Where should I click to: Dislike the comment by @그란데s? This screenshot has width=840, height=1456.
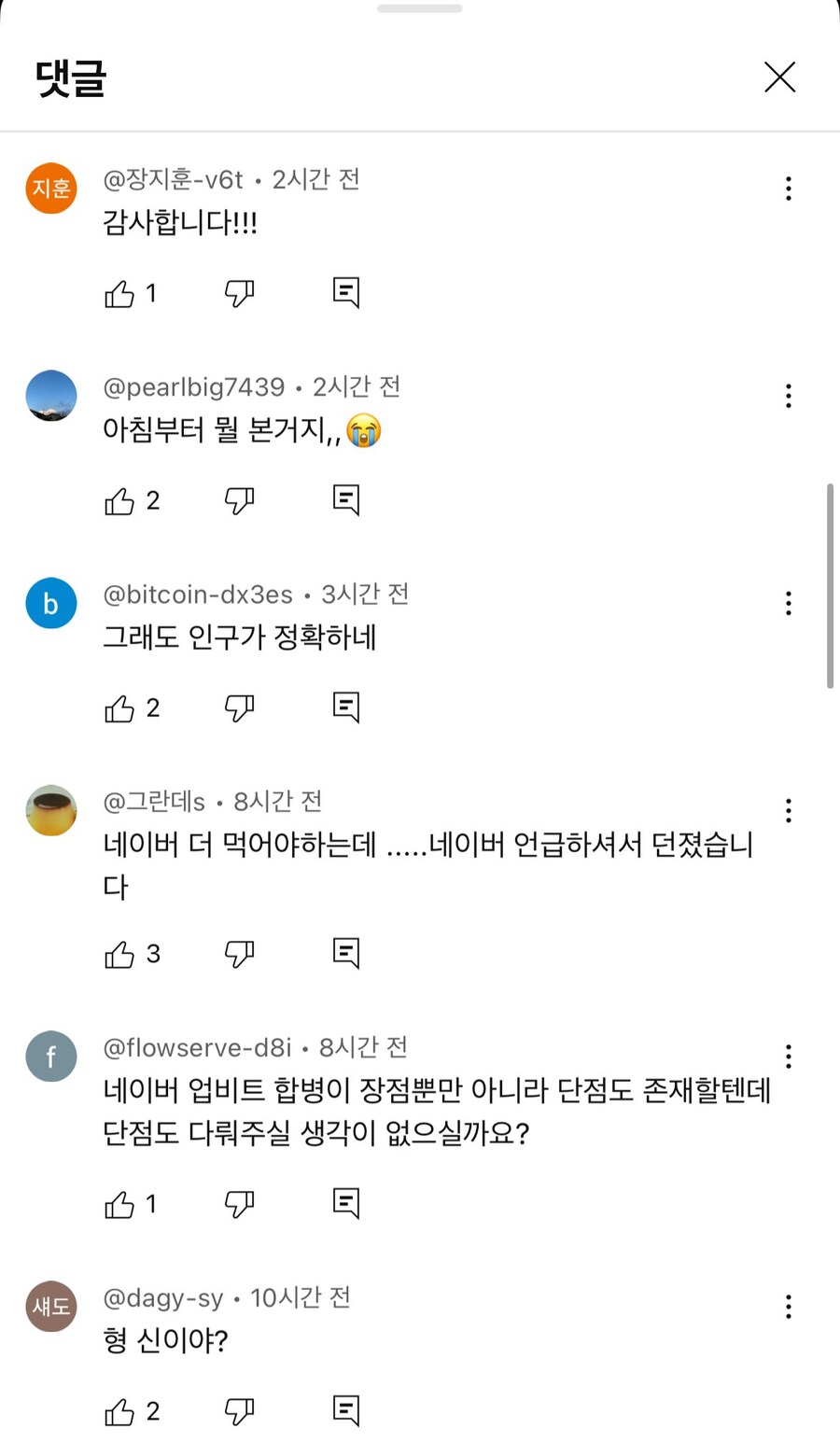coord(240,954)
